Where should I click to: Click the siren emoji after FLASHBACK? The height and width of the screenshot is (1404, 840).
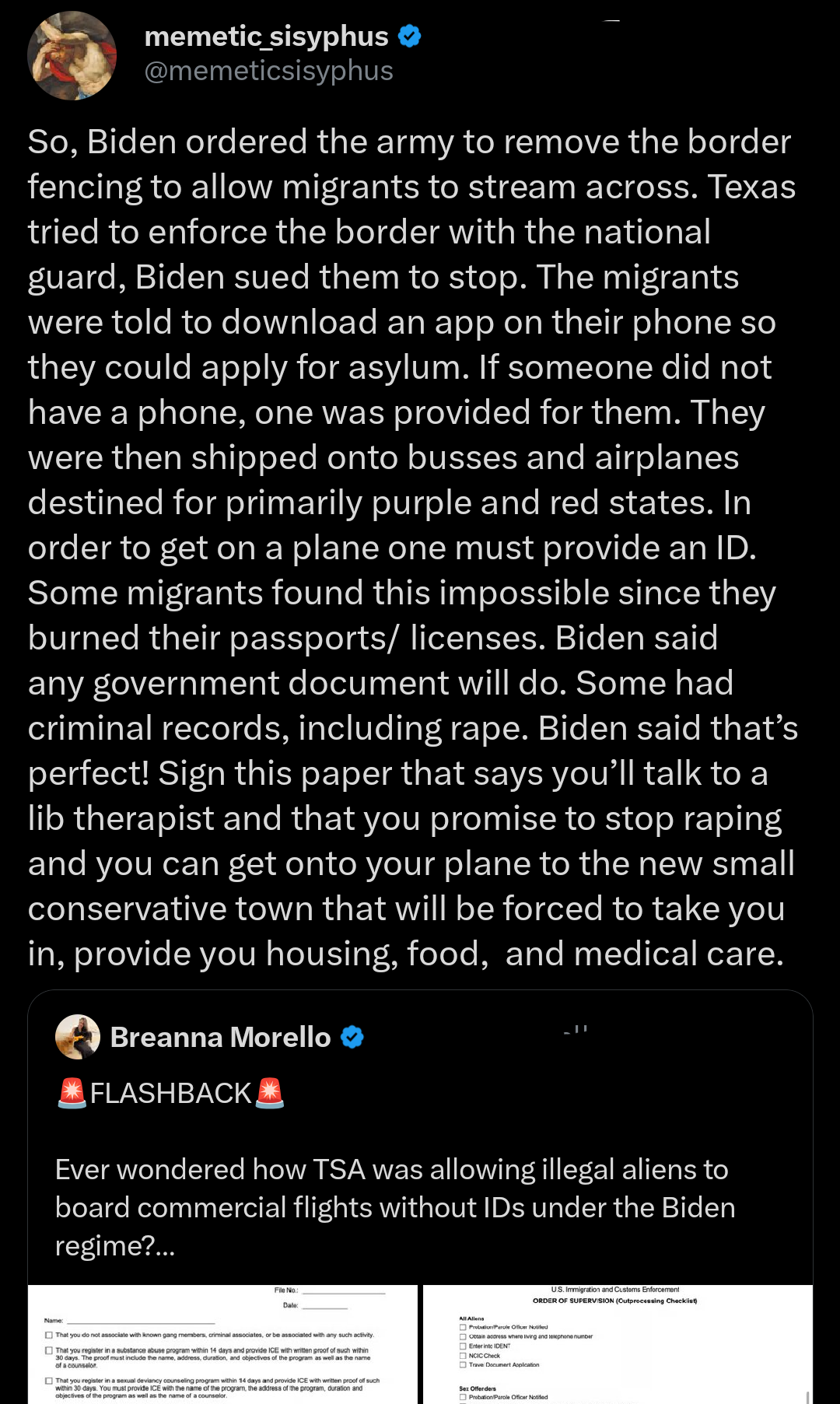(x=268, y=1092)
